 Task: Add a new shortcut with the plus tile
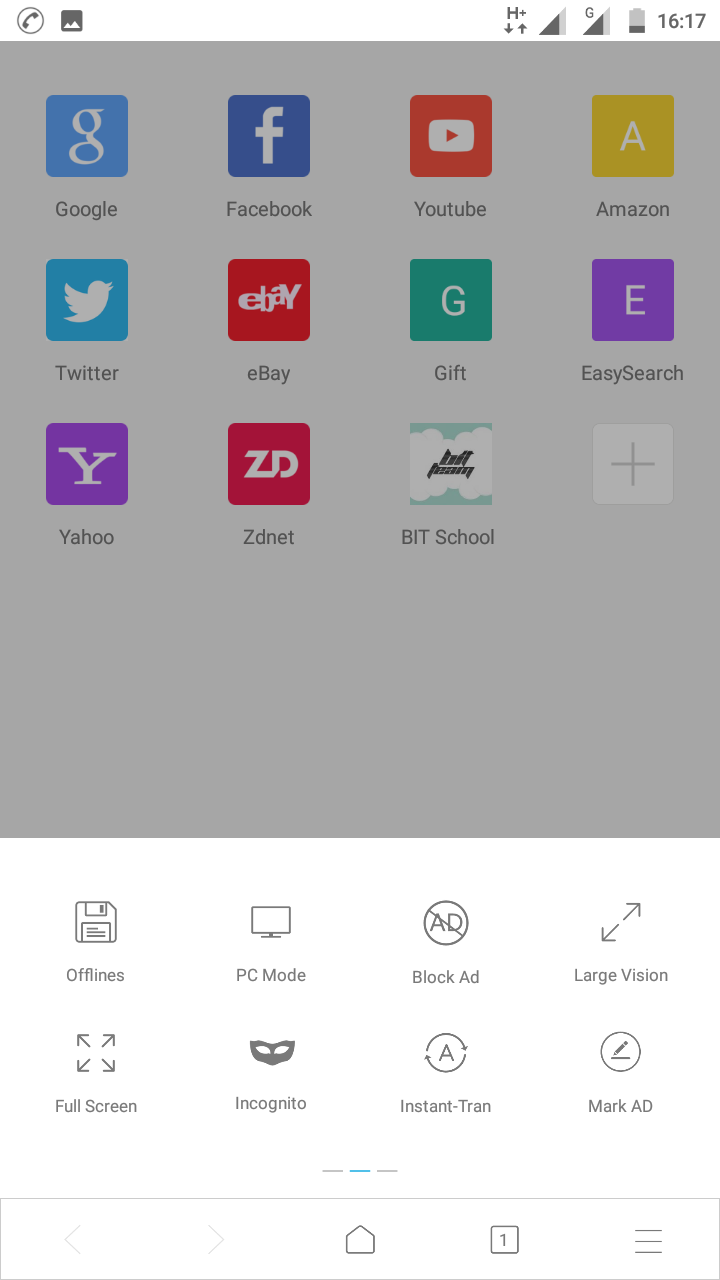633,464
